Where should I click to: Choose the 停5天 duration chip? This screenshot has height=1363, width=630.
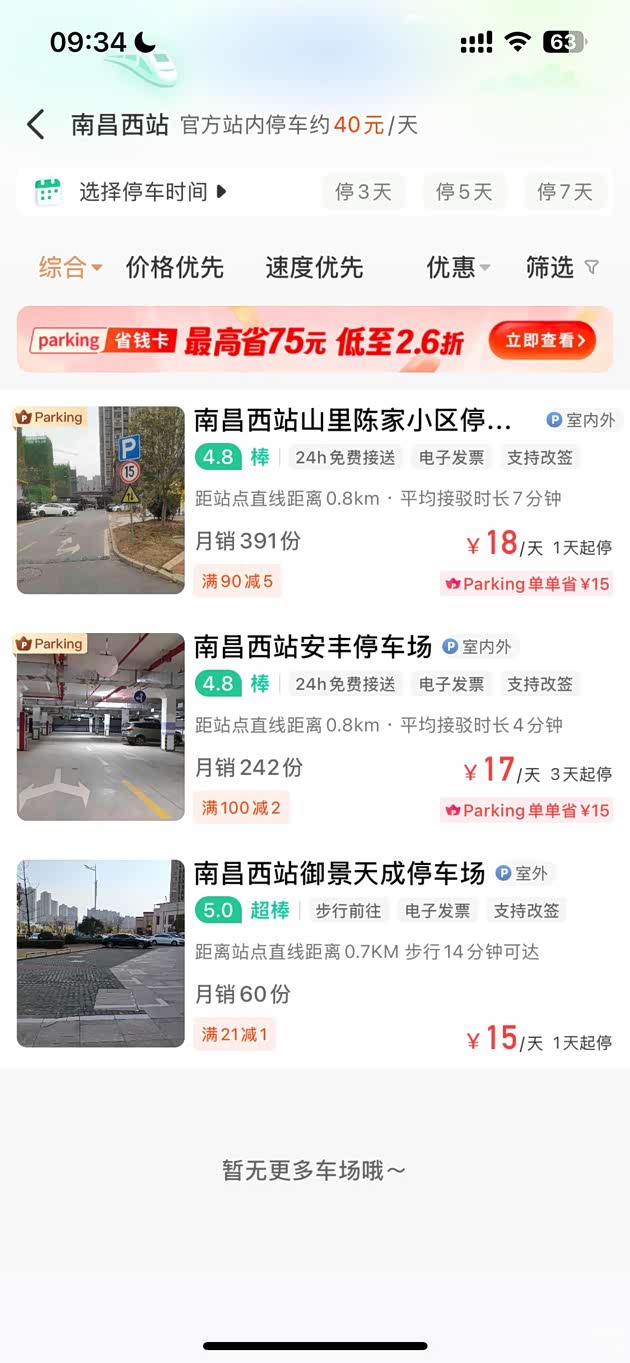pos(464,191)
